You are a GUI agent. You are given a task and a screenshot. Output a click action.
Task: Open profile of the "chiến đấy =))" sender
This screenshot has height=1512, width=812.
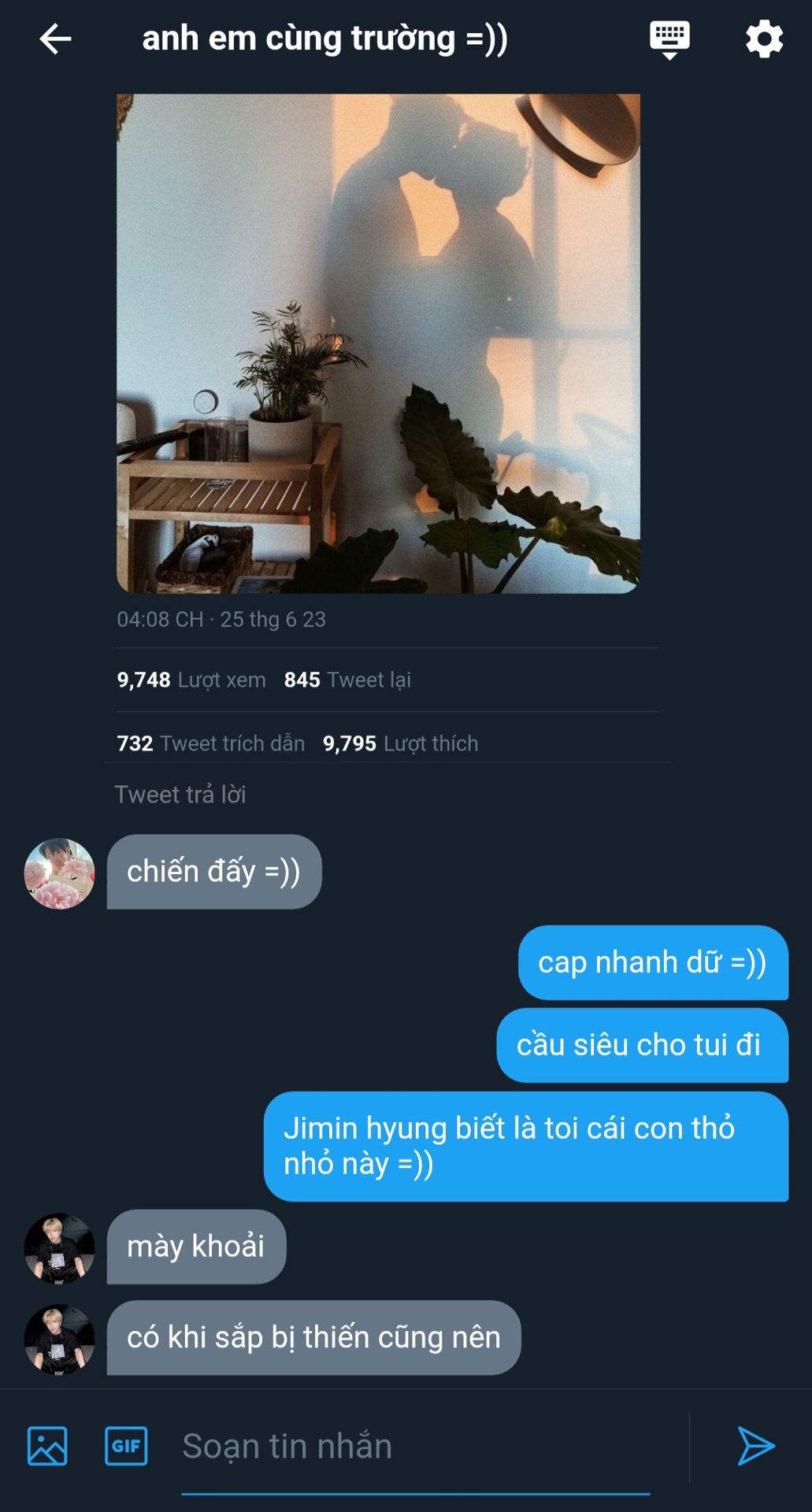(60, 873)
